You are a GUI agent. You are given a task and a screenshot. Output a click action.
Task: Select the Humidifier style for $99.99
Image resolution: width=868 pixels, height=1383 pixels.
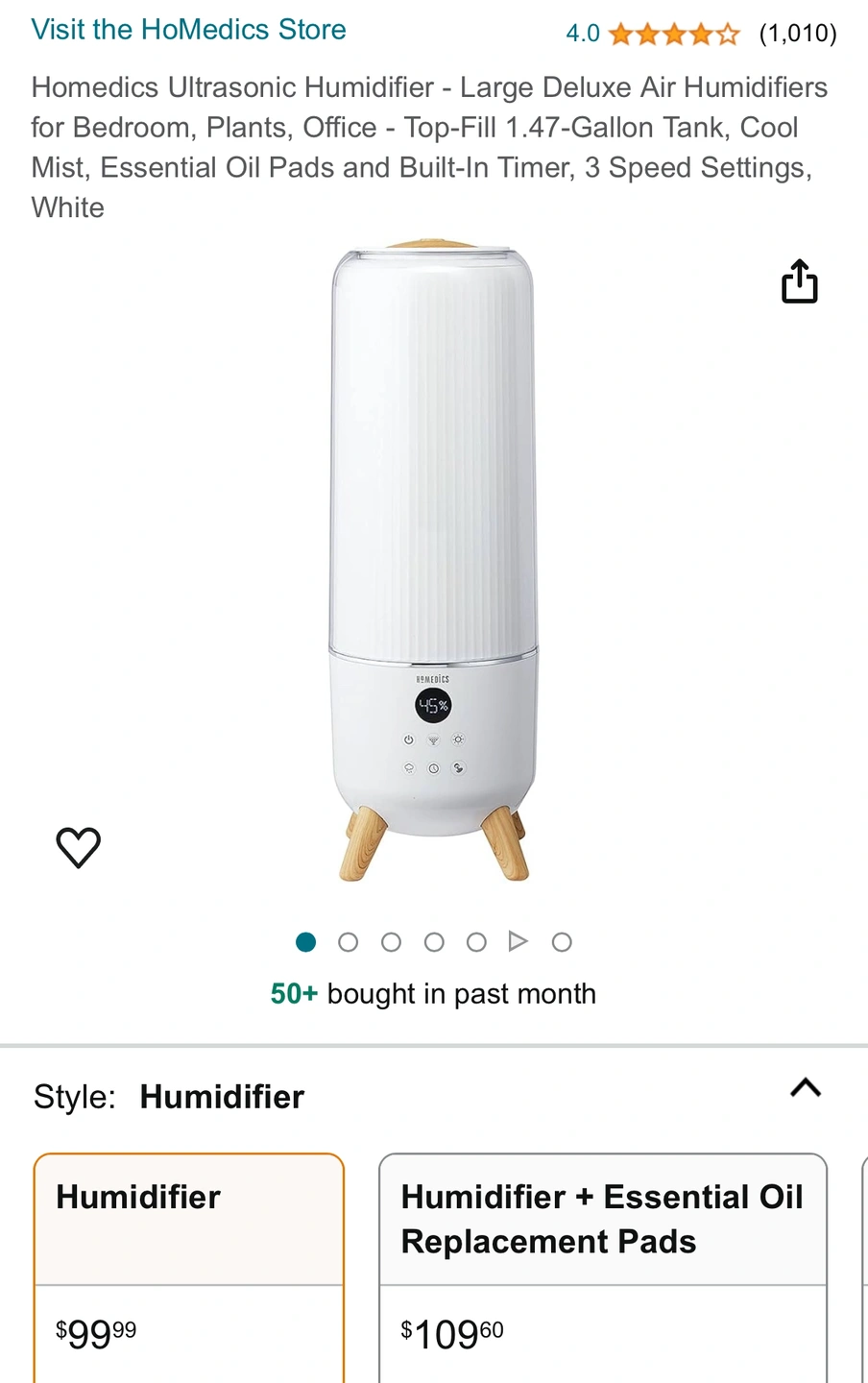[189, 1268]
